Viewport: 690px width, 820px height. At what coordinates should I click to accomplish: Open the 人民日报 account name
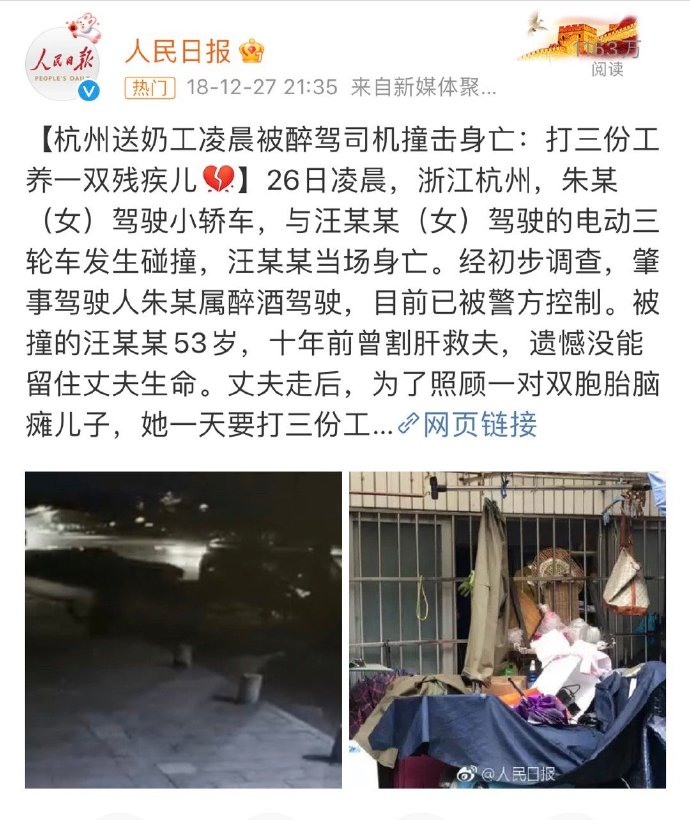178,50
